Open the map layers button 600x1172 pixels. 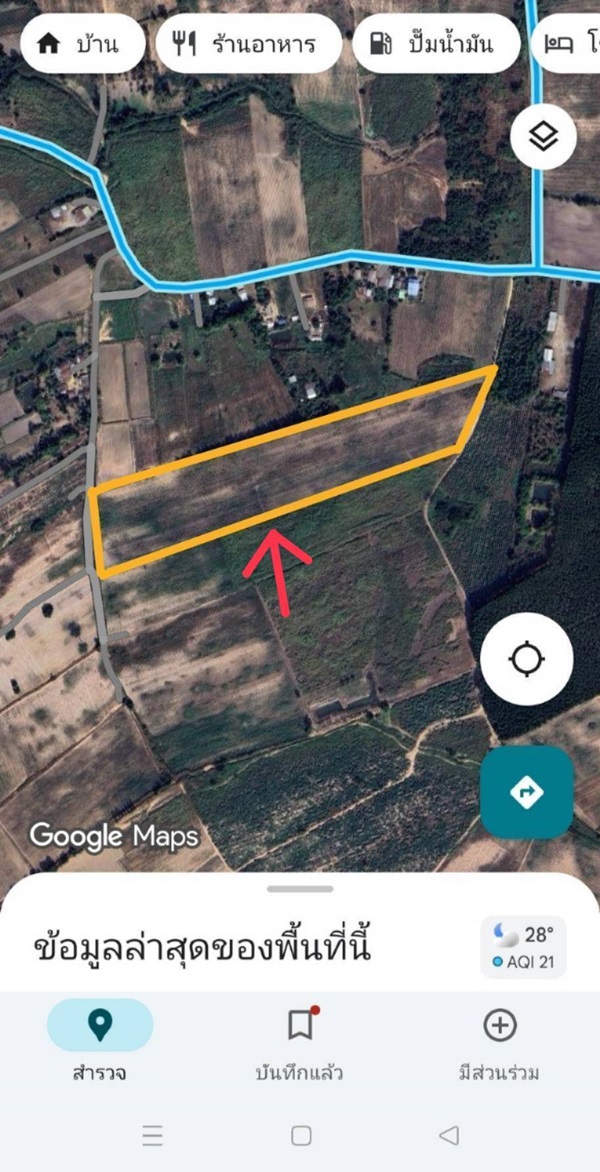click(x=543, y=137)
